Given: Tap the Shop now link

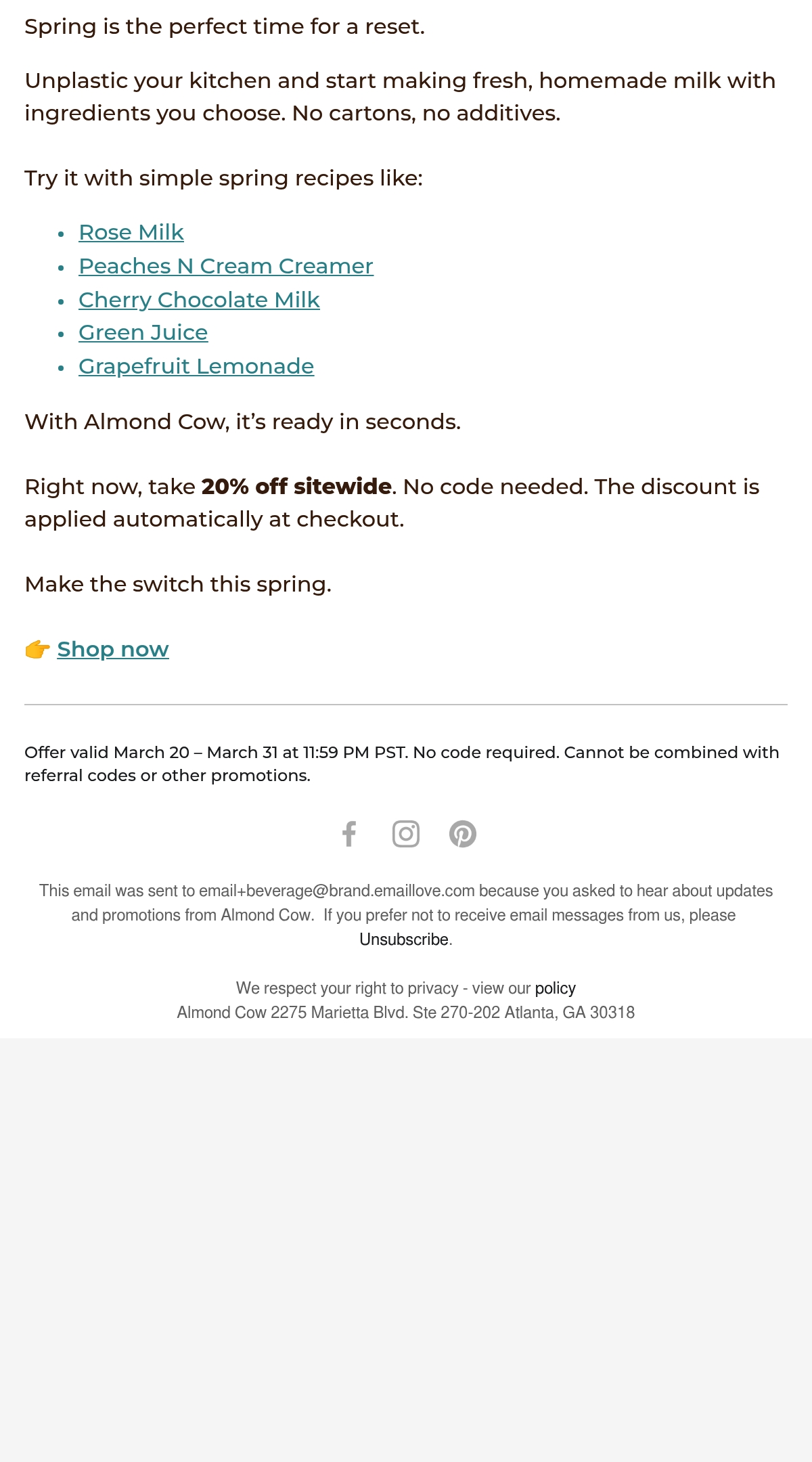Looking at the screenshot, I should click(113, 649).
